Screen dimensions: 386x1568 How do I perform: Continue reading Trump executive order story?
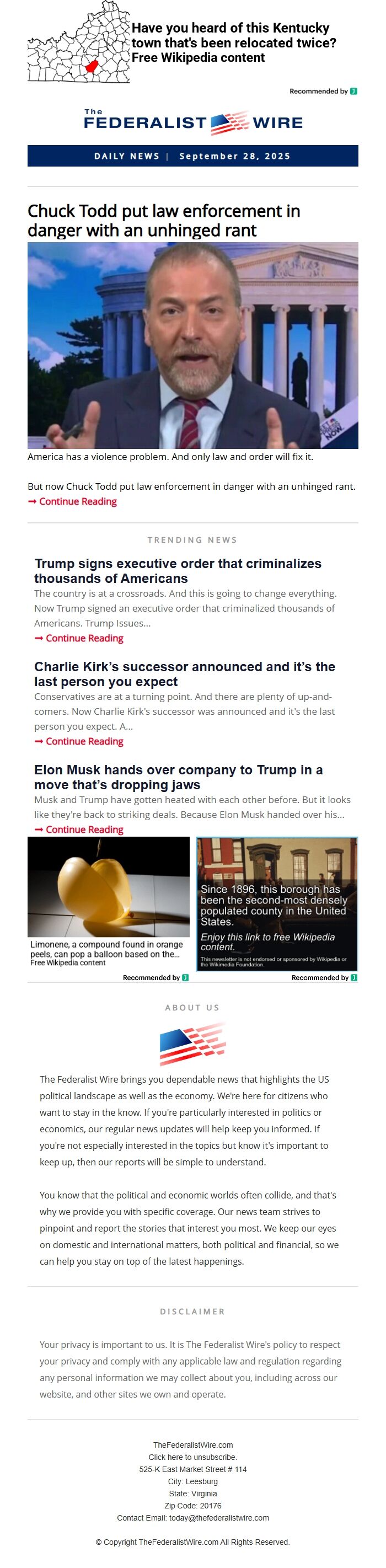pos(84,638)
